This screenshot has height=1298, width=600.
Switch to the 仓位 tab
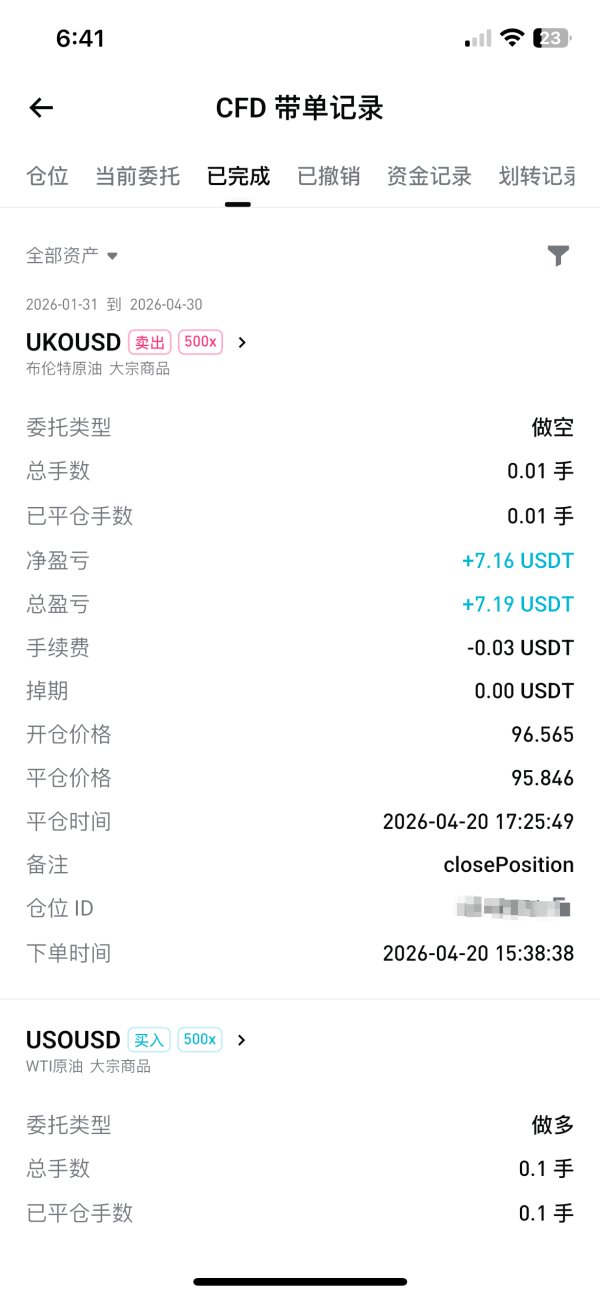47,176
